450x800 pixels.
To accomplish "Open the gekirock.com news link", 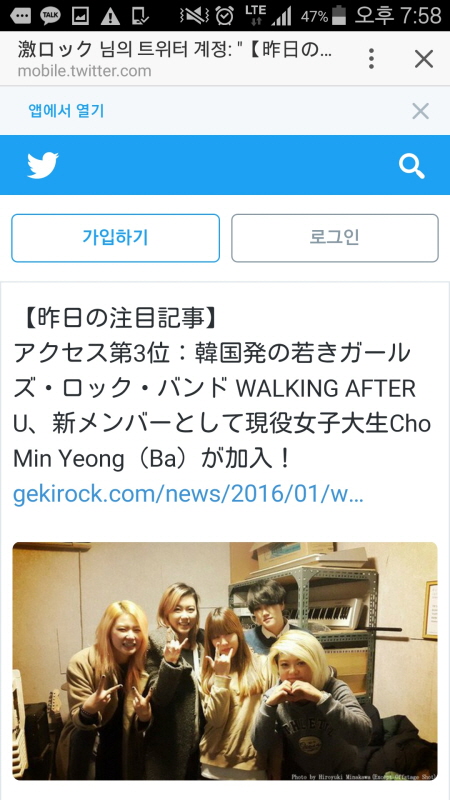I will [x=188, y=494].
